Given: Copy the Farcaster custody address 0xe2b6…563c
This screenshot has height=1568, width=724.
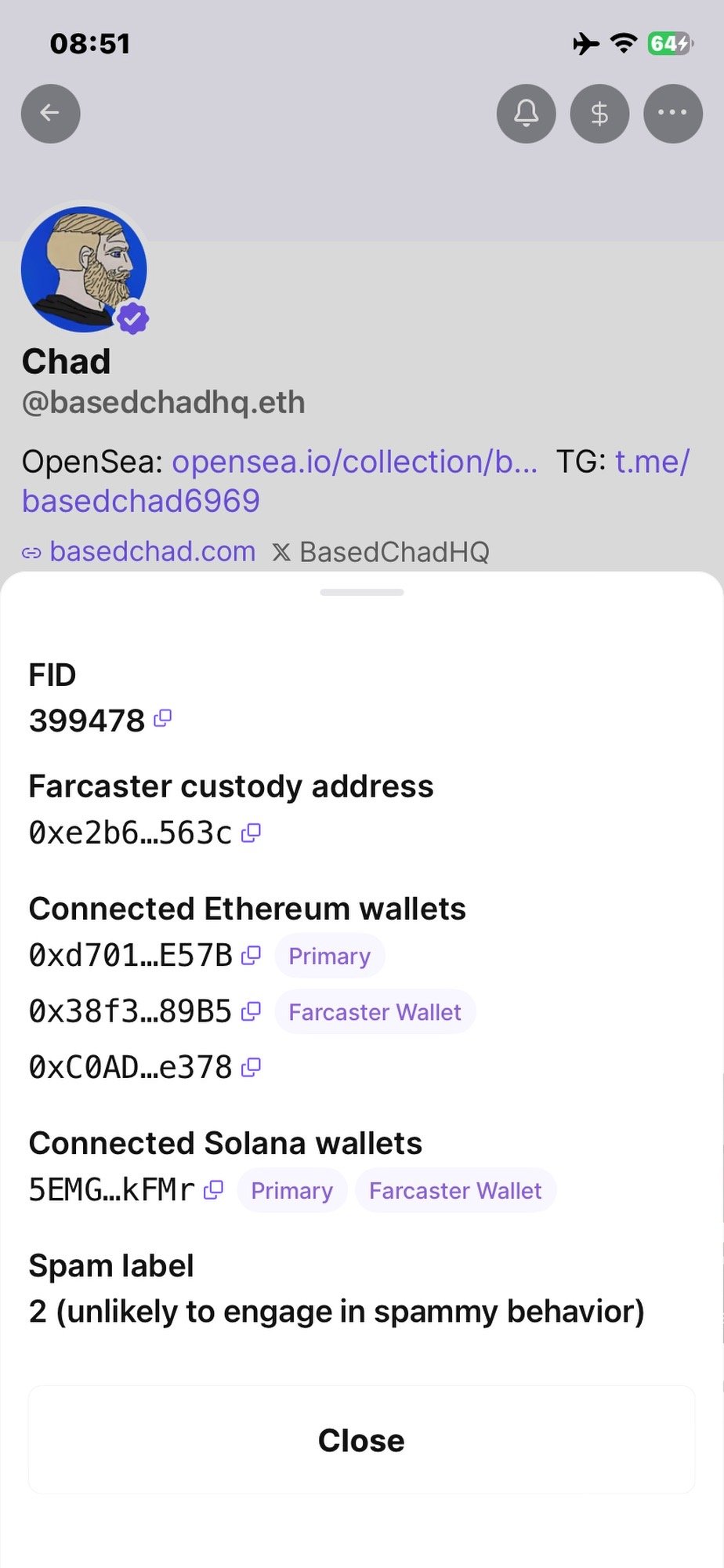Looking at the screenshot, I should pyautogui.click(x=251, y=833).
